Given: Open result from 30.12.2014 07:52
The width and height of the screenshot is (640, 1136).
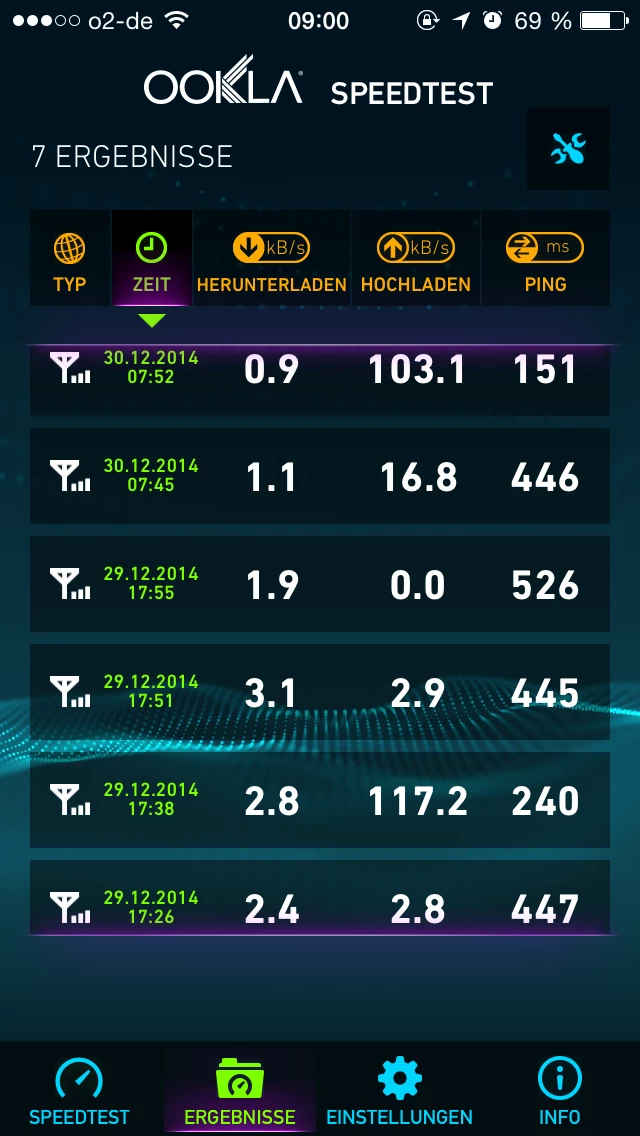Looking at the screenshot, I should tap(320, 378).
